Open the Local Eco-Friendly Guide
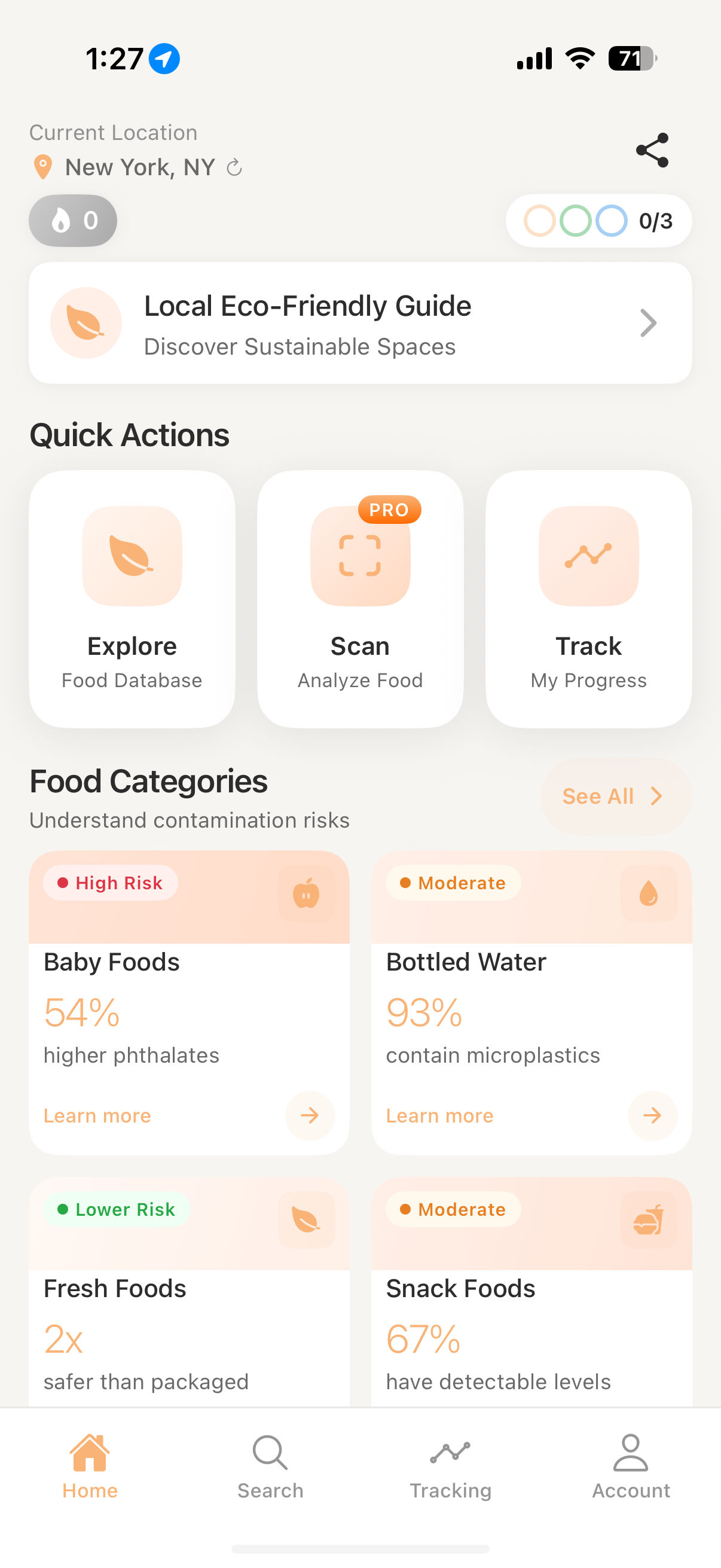This screenshot has height=1568, width=721. [360, 323]
